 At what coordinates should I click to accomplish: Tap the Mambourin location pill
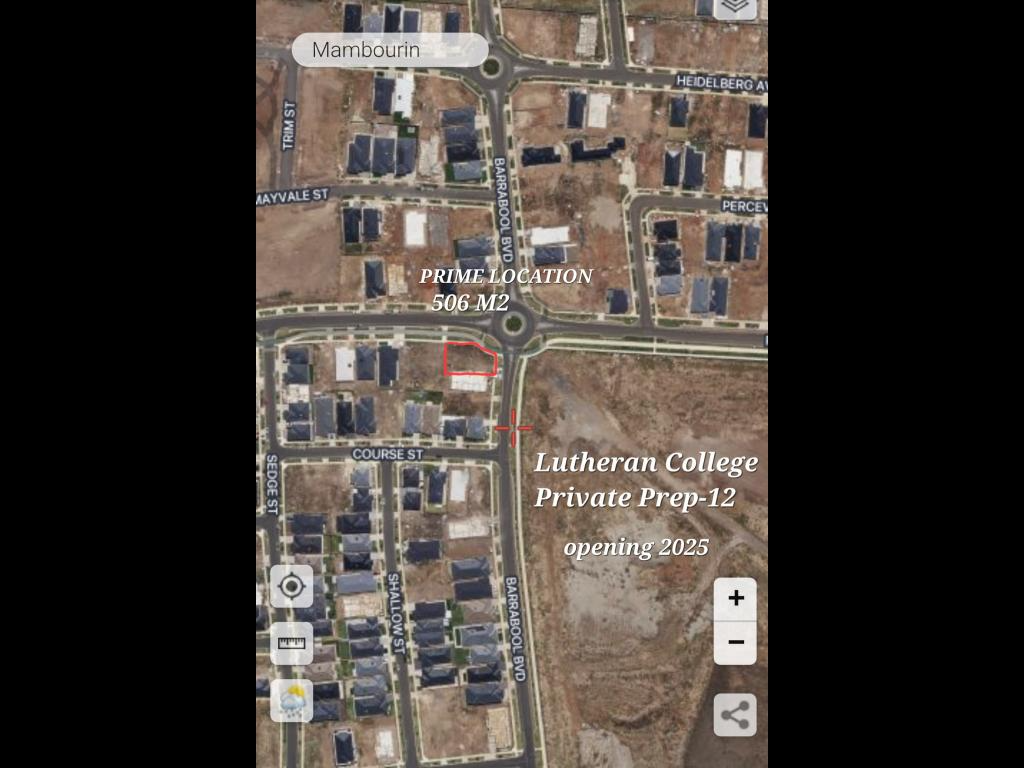pos(390,50)
